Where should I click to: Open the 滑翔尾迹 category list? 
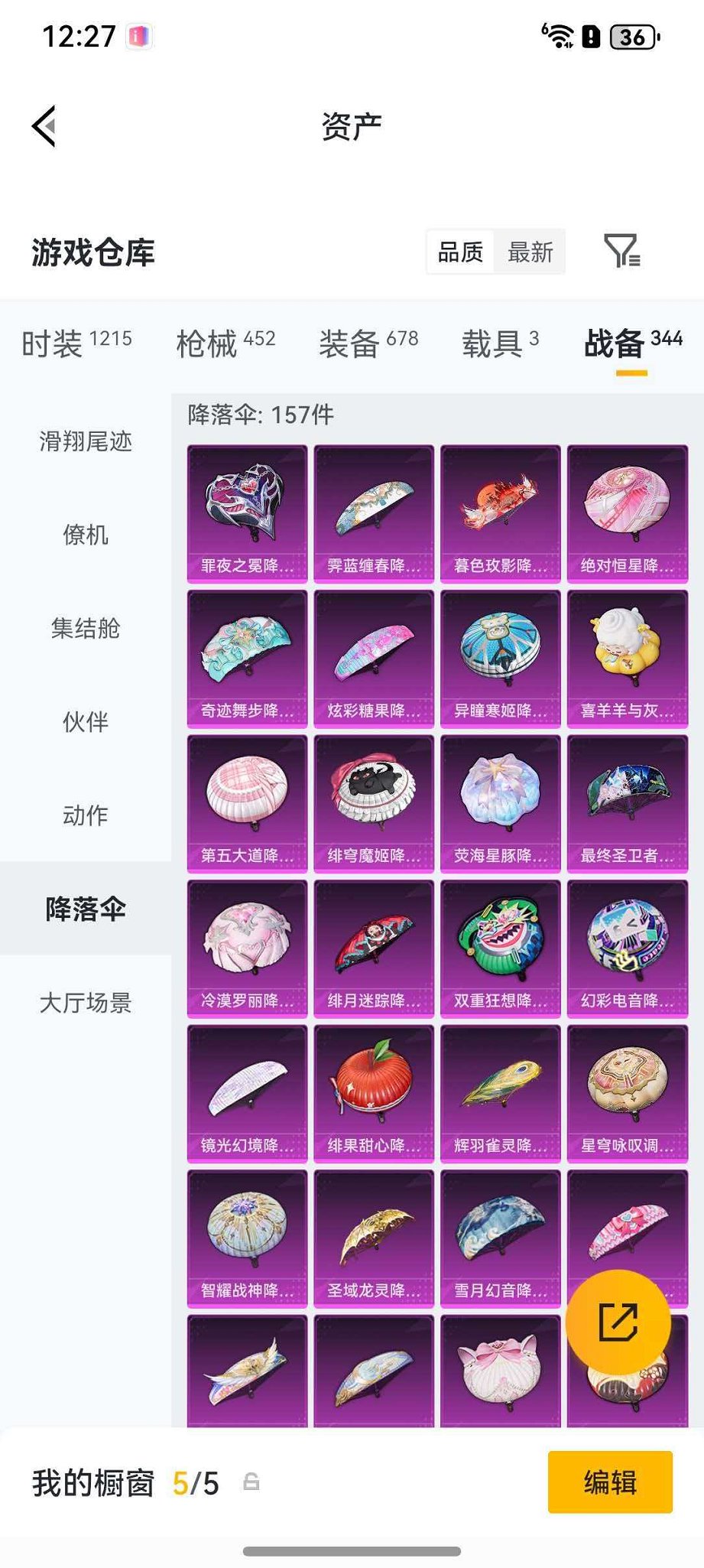86,442
